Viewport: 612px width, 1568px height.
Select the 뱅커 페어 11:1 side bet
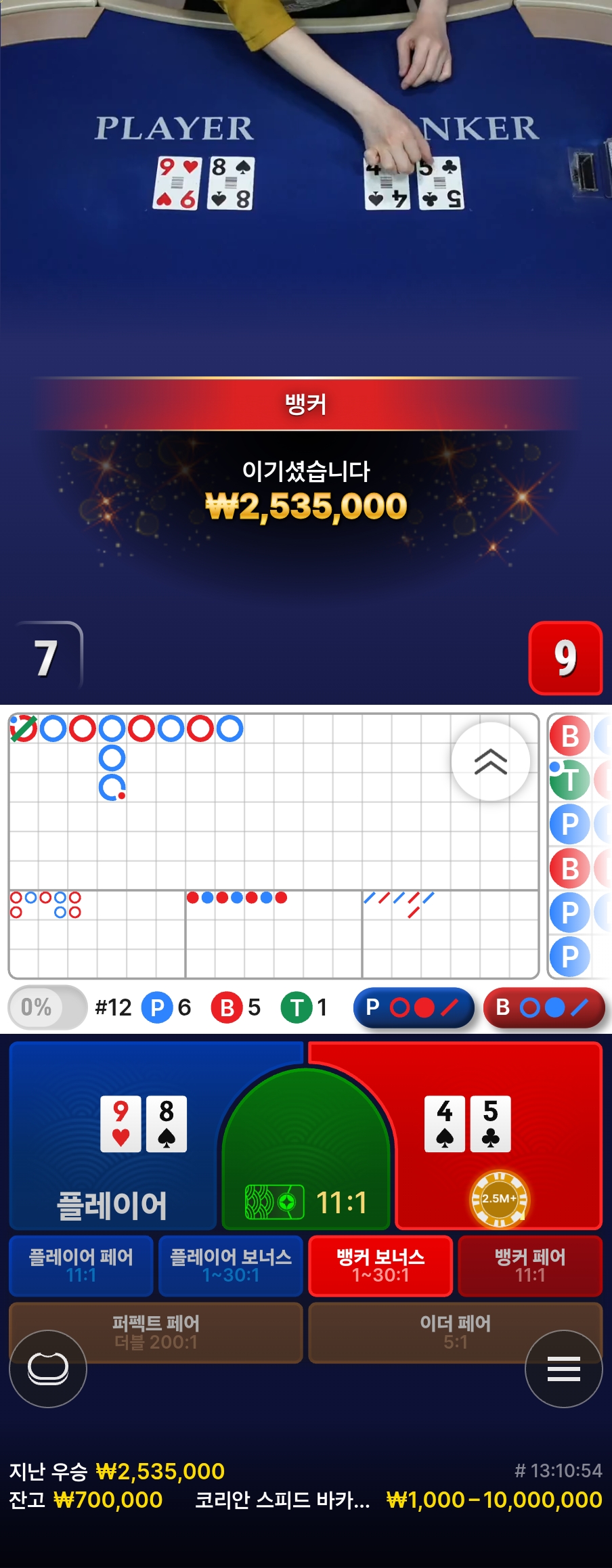pyautogui.click(x=530, y=1265)
